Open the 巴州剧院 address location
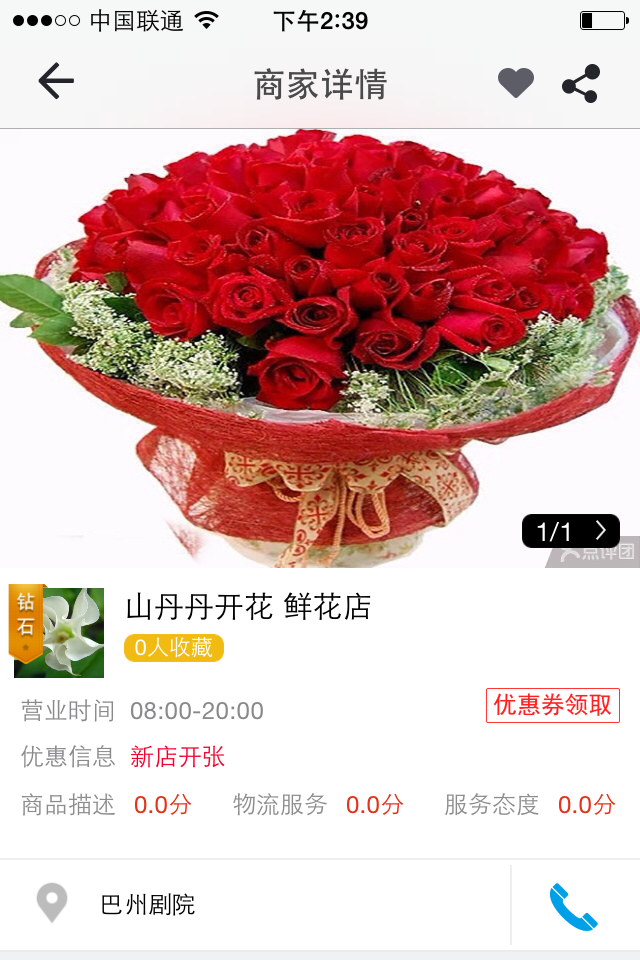The image size is (640, 960). click(x=148, y=905)
